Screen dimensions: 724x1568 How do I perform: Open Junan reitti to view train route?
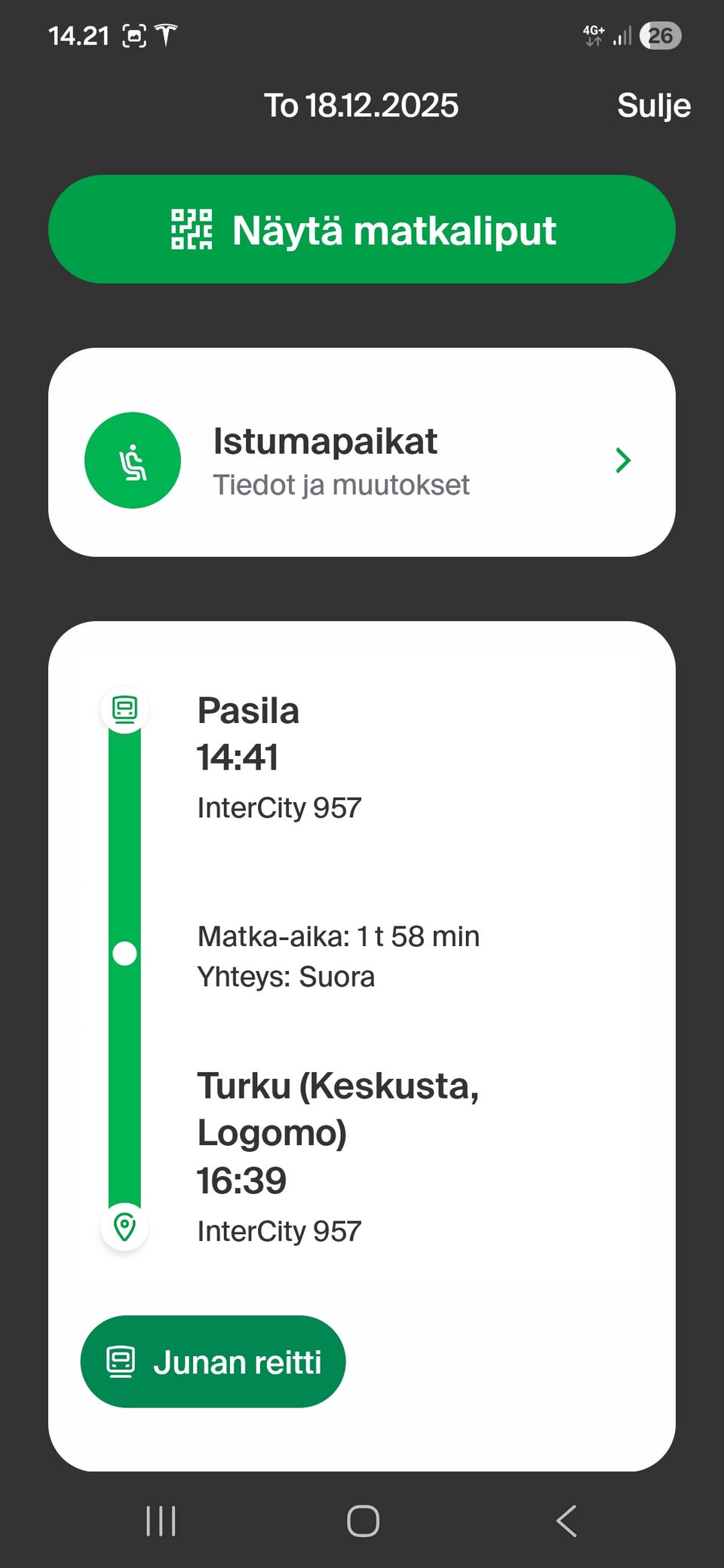[x=213, y=1361]
